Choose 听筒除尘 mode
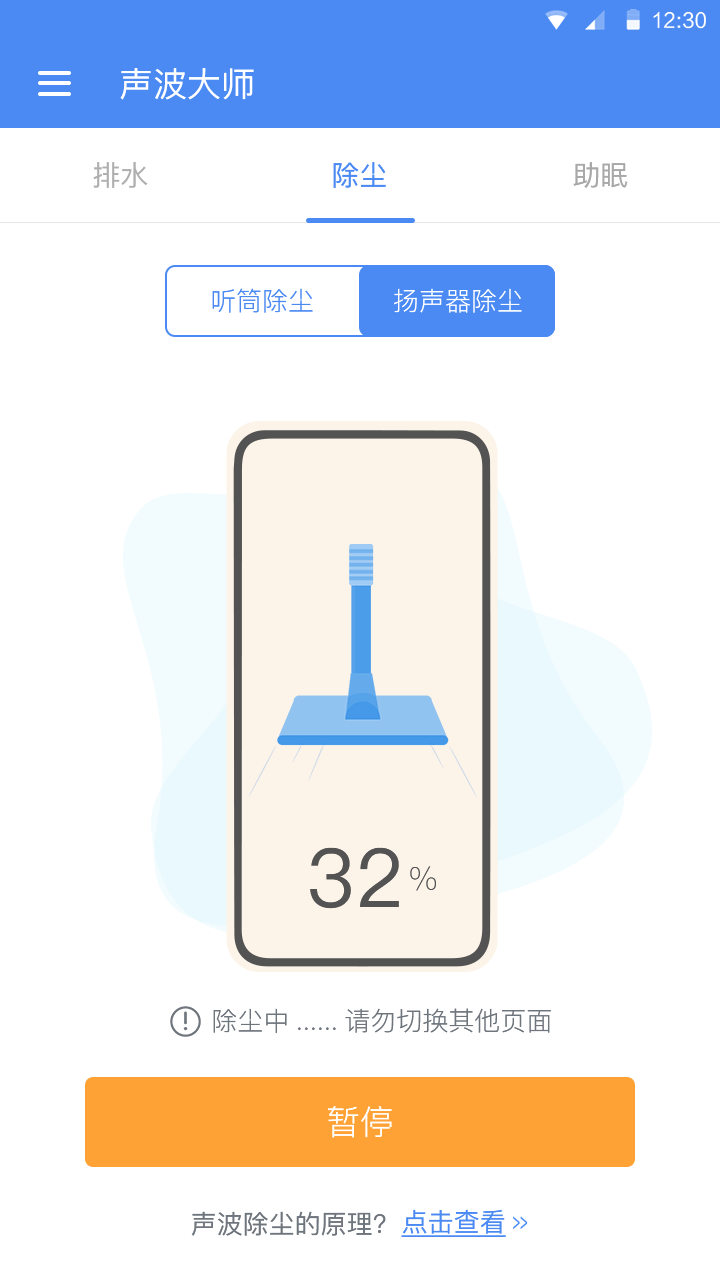This screenshot has width=720, height=1280. (263, 301)
